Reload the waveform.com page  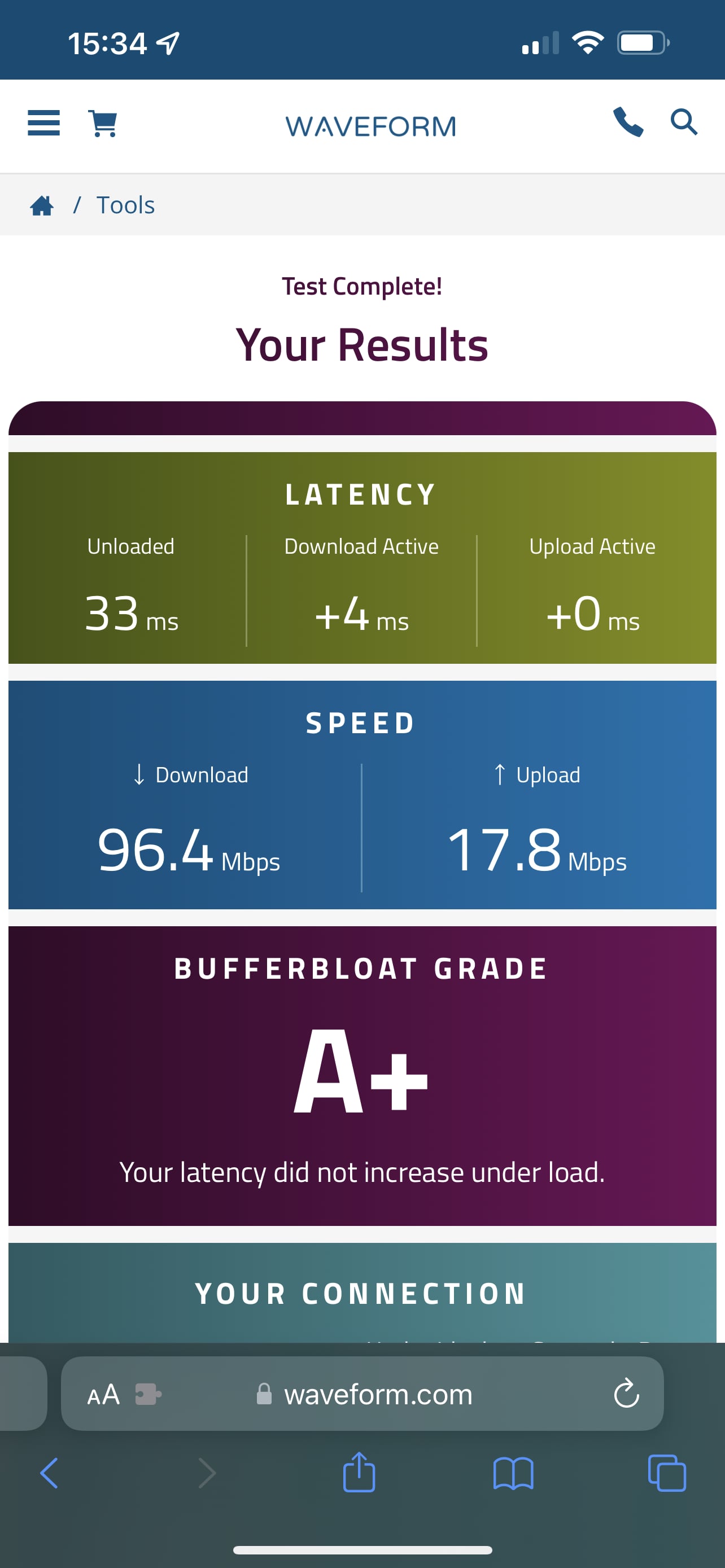[626, 1394]
